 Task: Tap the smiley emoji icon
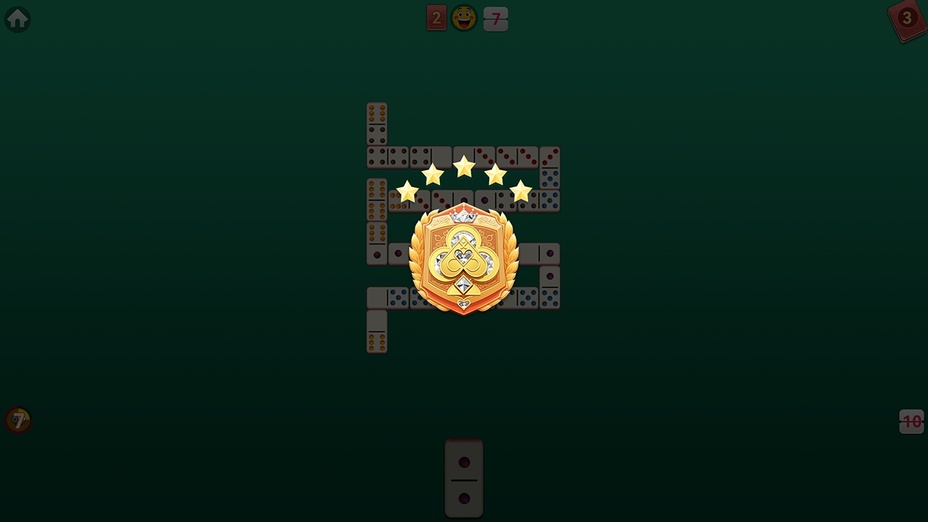464,18
